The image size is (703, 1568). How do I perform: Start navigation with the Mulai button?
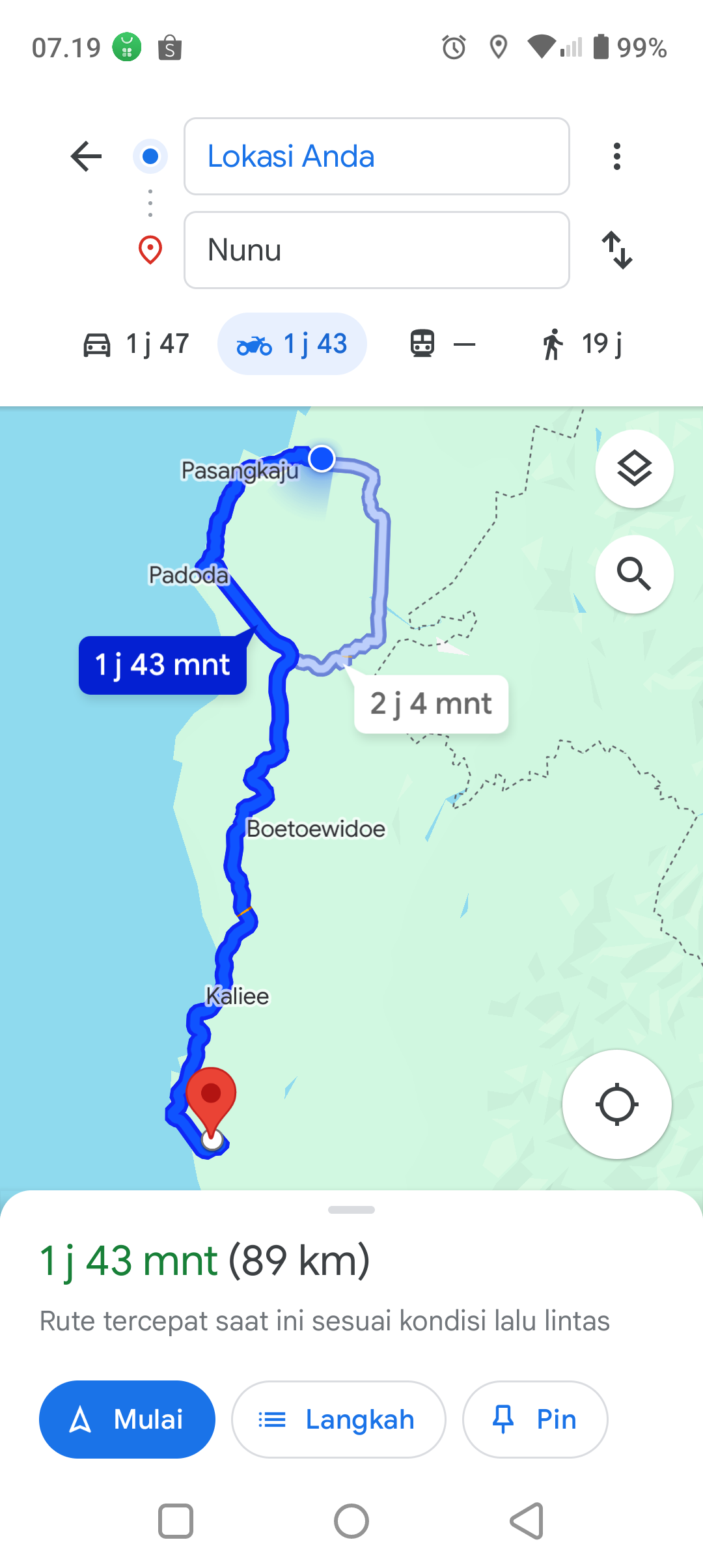128,1420
